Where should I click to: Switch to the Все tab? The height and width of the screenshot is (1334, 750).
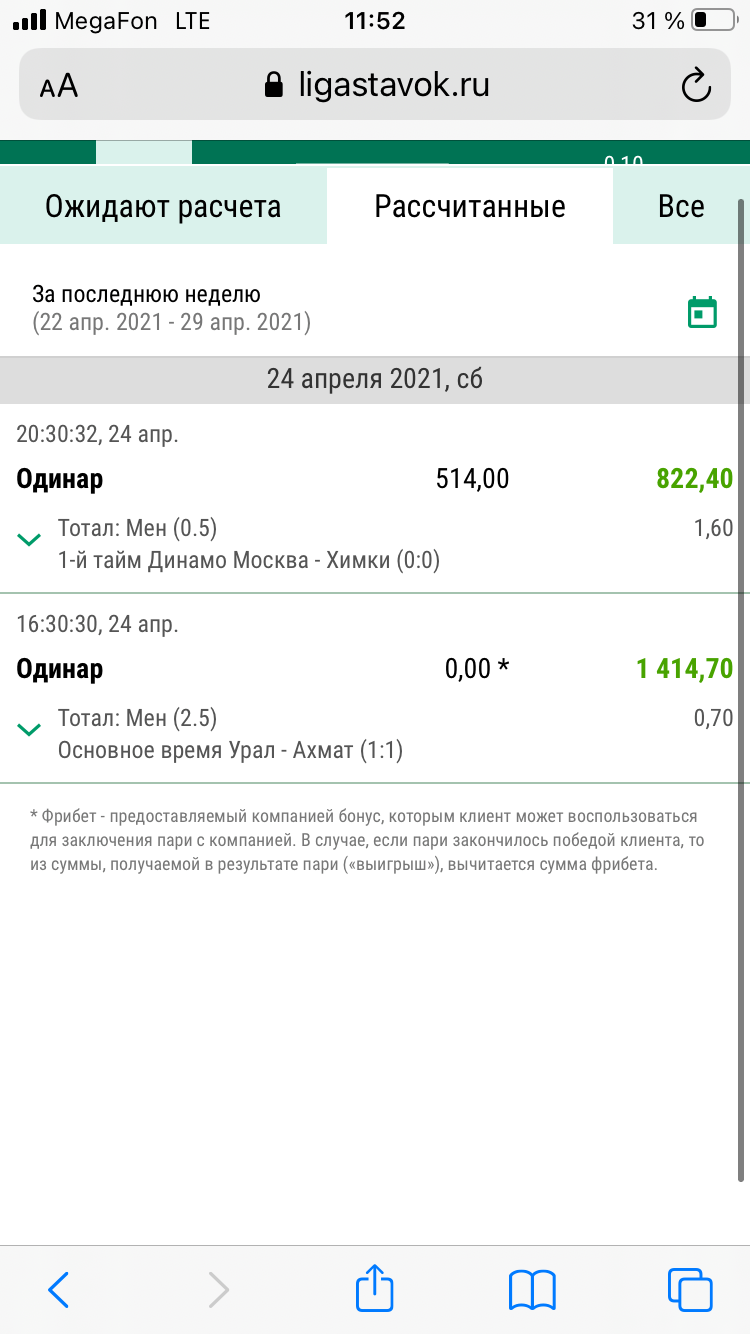point(681,207)
